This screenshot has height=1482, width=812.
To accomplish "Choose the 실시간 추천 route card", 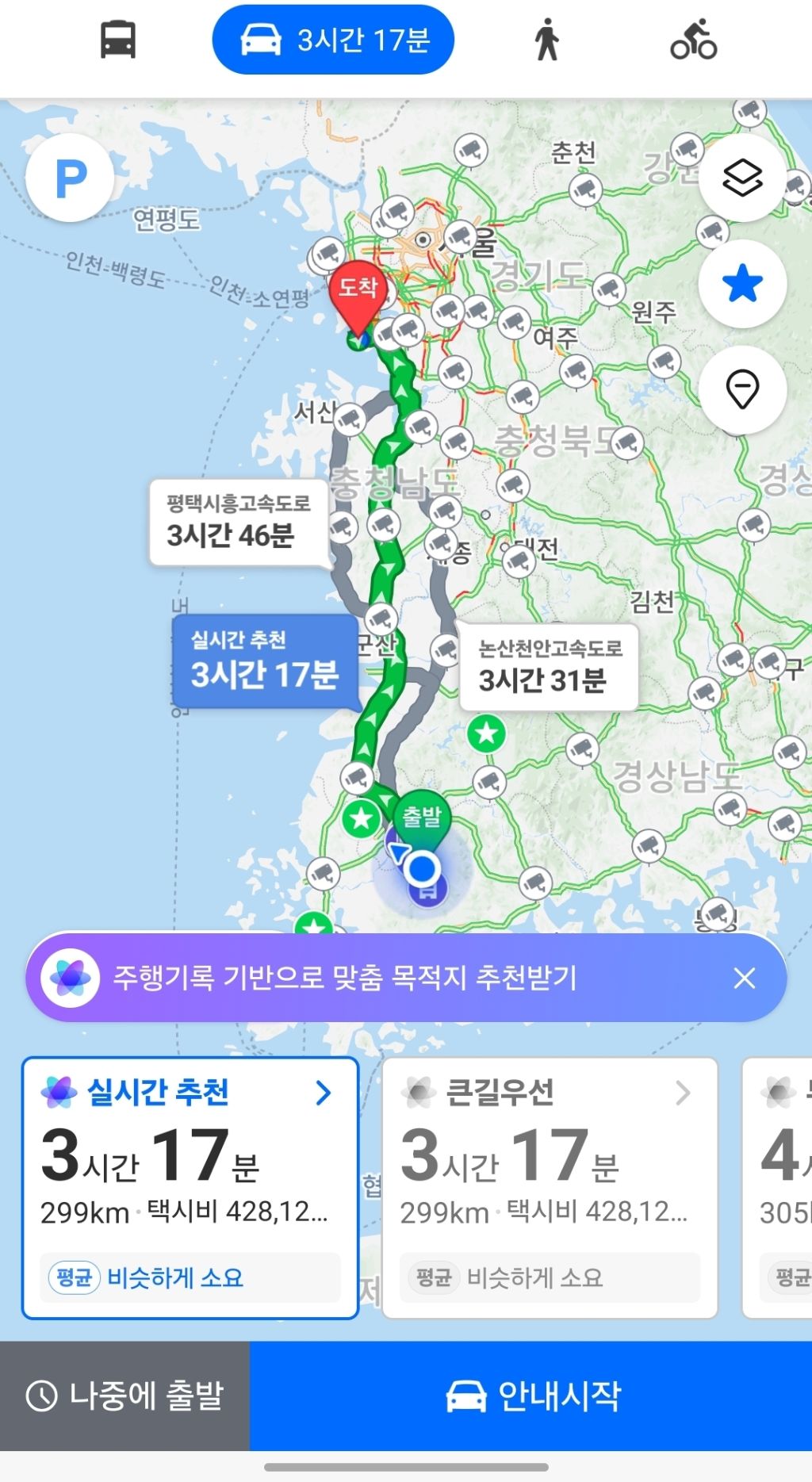I will [x=190, y=1187].
